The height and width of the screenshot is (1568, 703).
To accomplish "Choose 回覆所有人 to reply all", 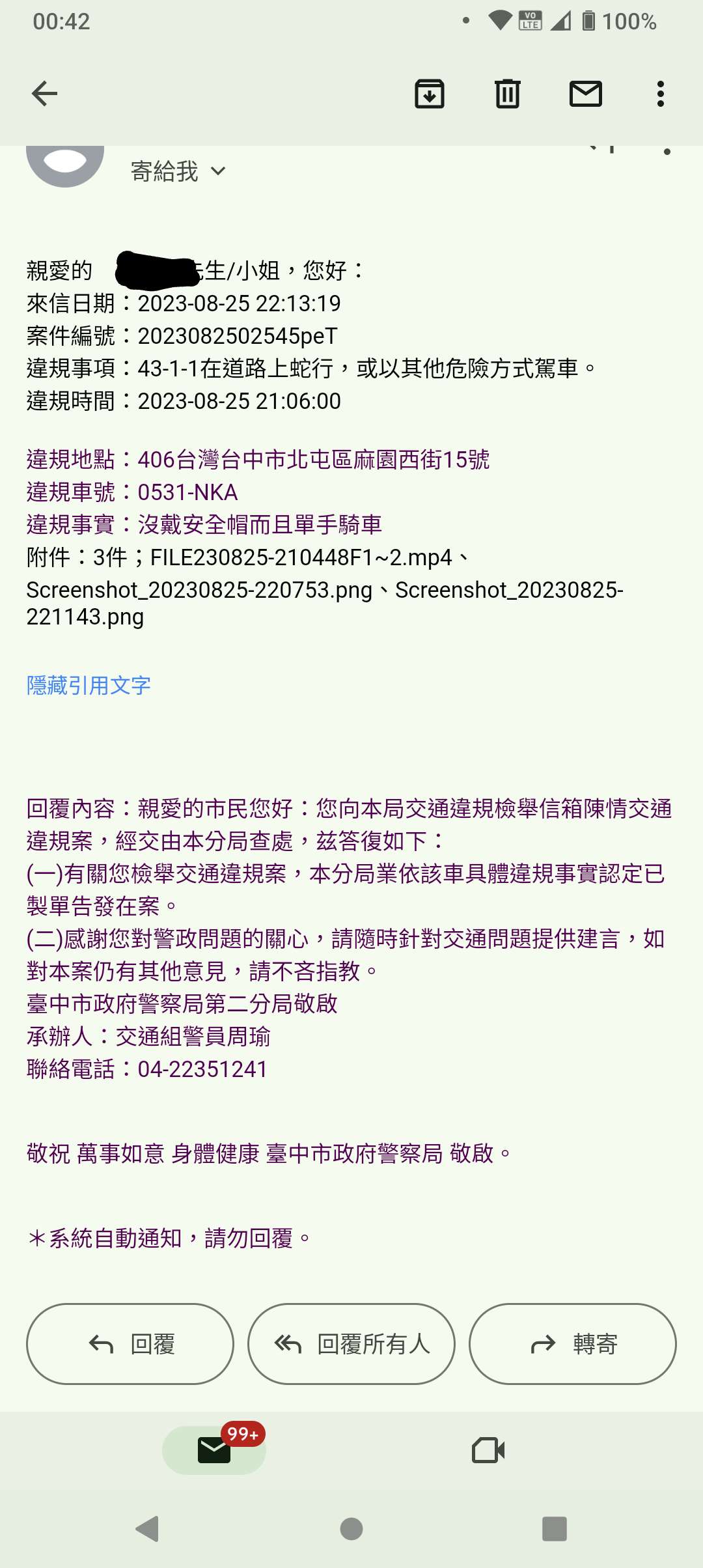I will (x=351, y=1344).
